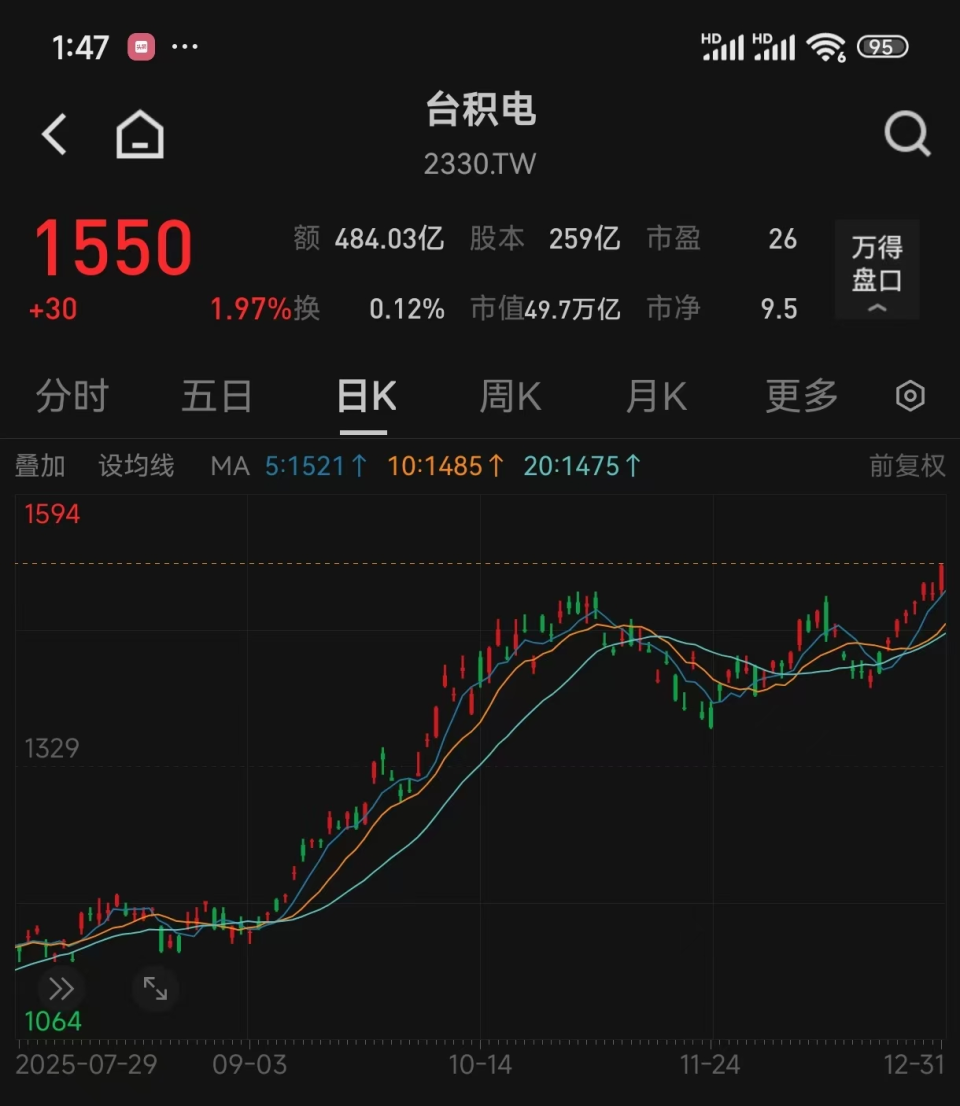960x1106 pixels.
Task: Tap the chart settings target icon
Action: pyautogui.click(x=910, y=396)
